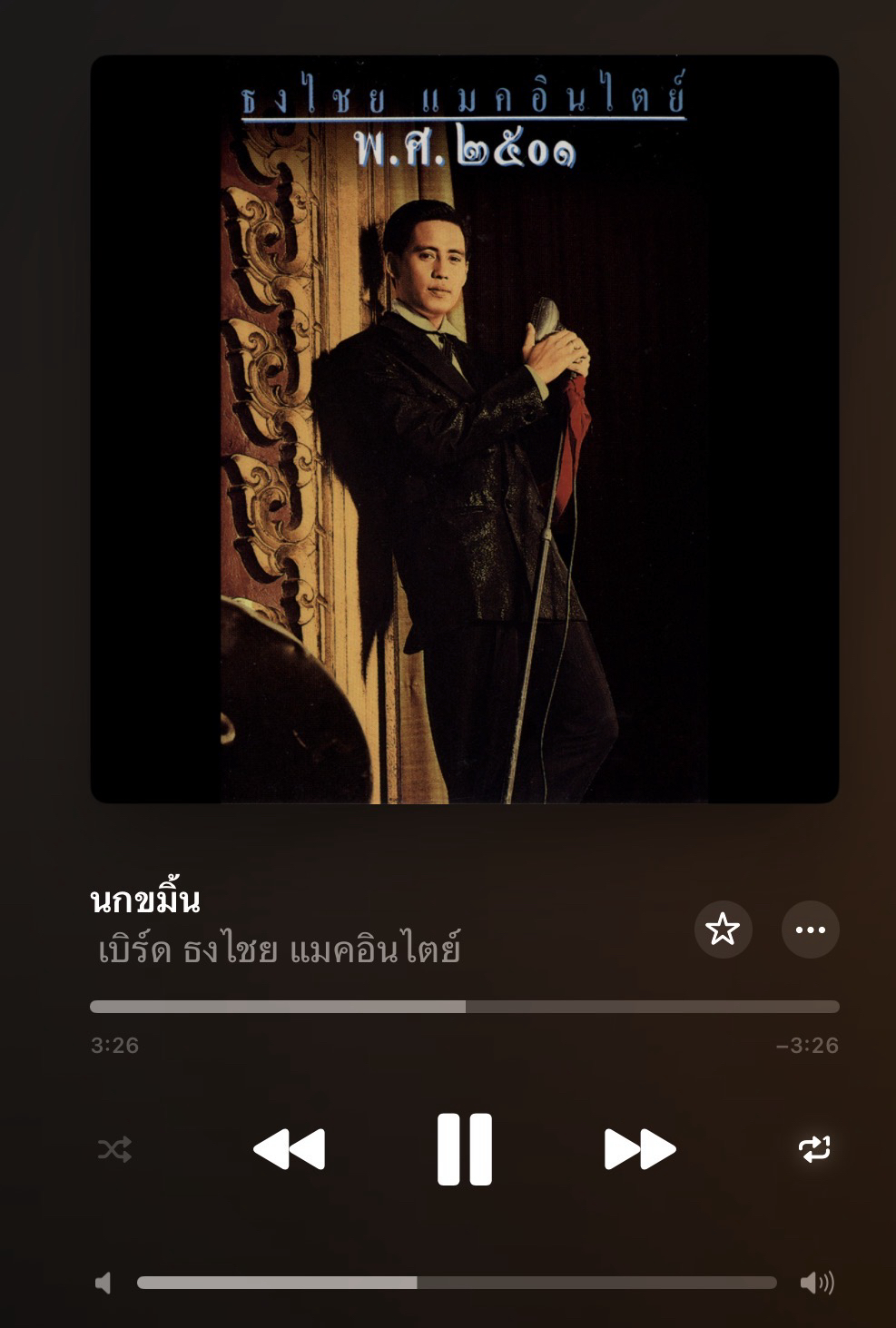Viewport: 896px width, 1328px height.
Task: Go back to the previous track
Action: click(289, 1149)
